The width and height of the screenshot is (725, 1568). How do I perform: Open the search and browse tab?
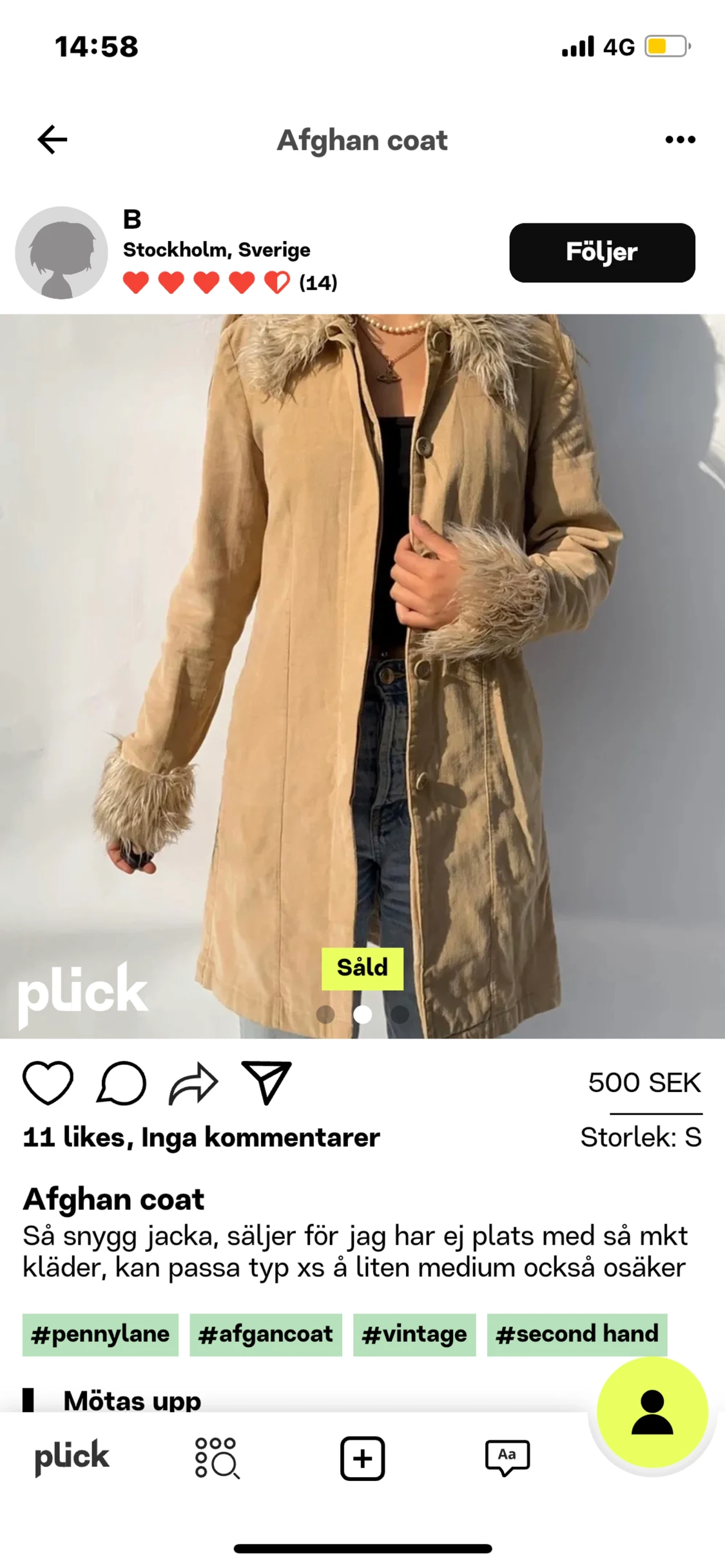[217, 1457]
